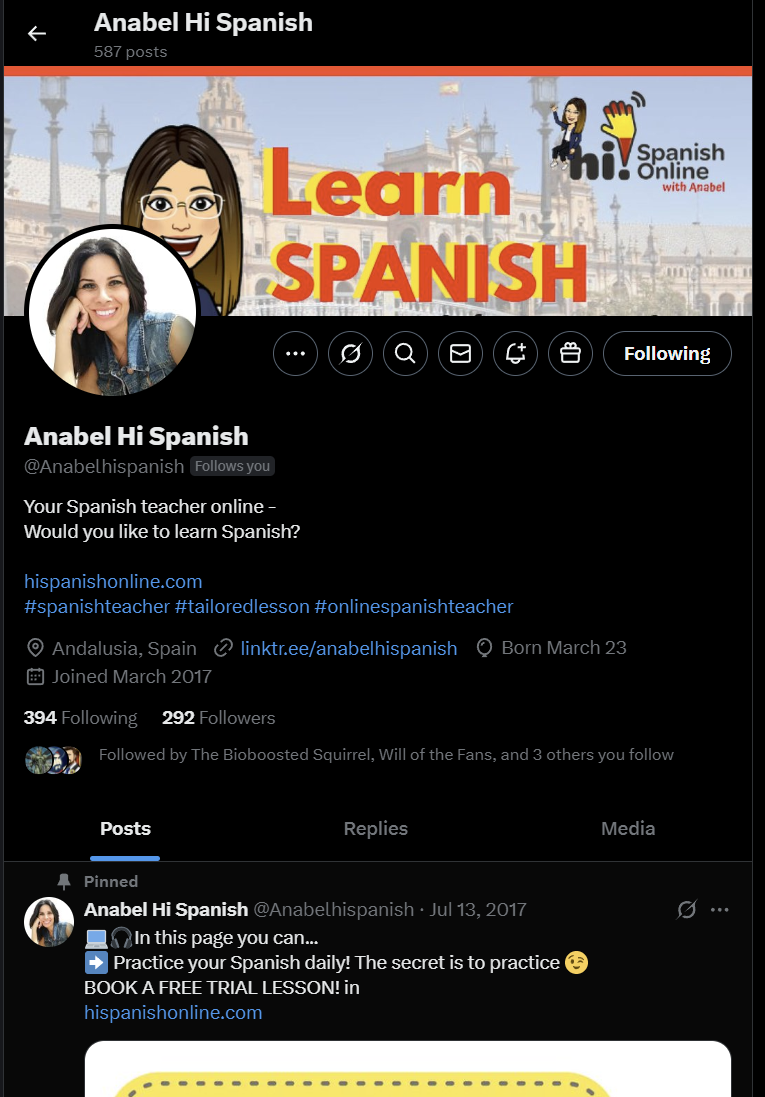
Task: Go back using the arrow
Action: tap(37, 34)
